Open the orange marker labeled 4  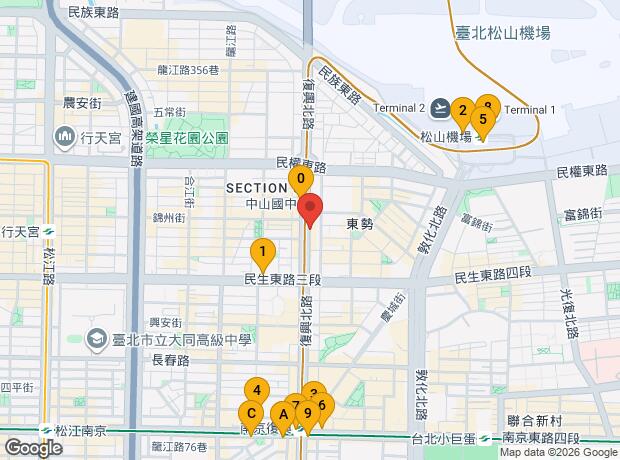pyautogui.click(x=257, y=391)
